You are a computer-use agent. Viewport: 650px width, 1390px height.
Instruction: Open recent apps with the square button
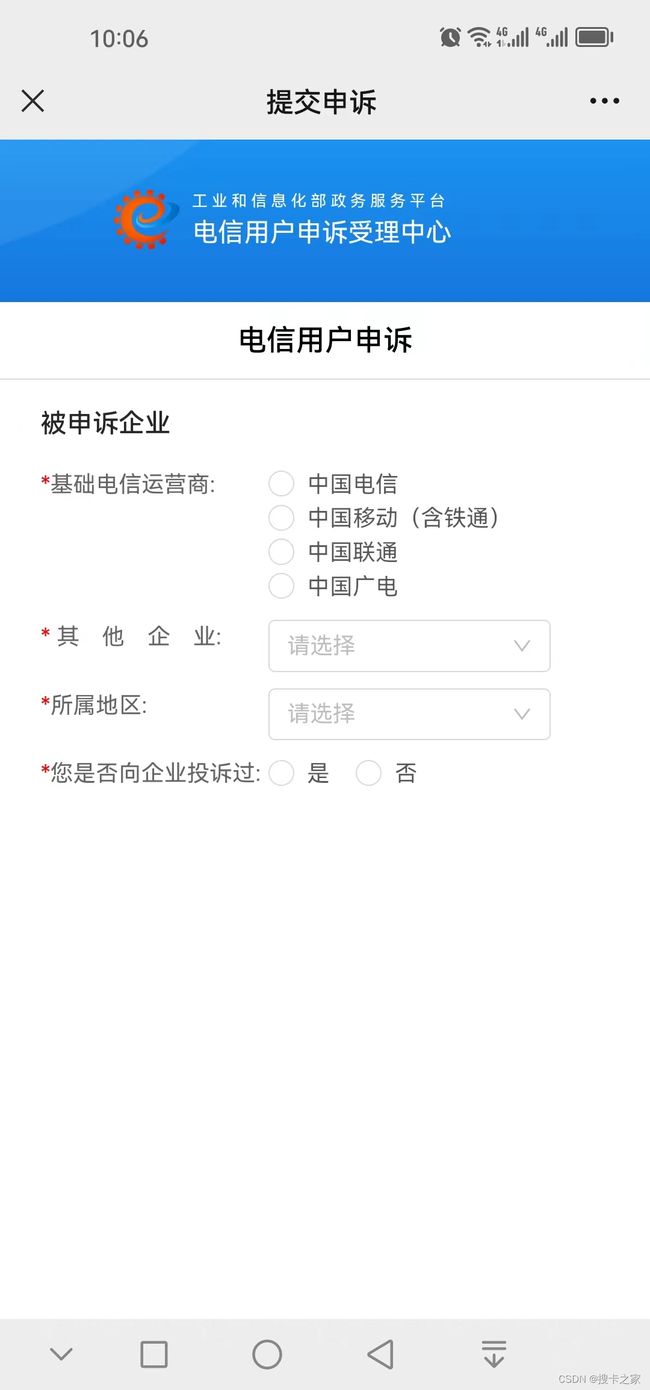154,1354
